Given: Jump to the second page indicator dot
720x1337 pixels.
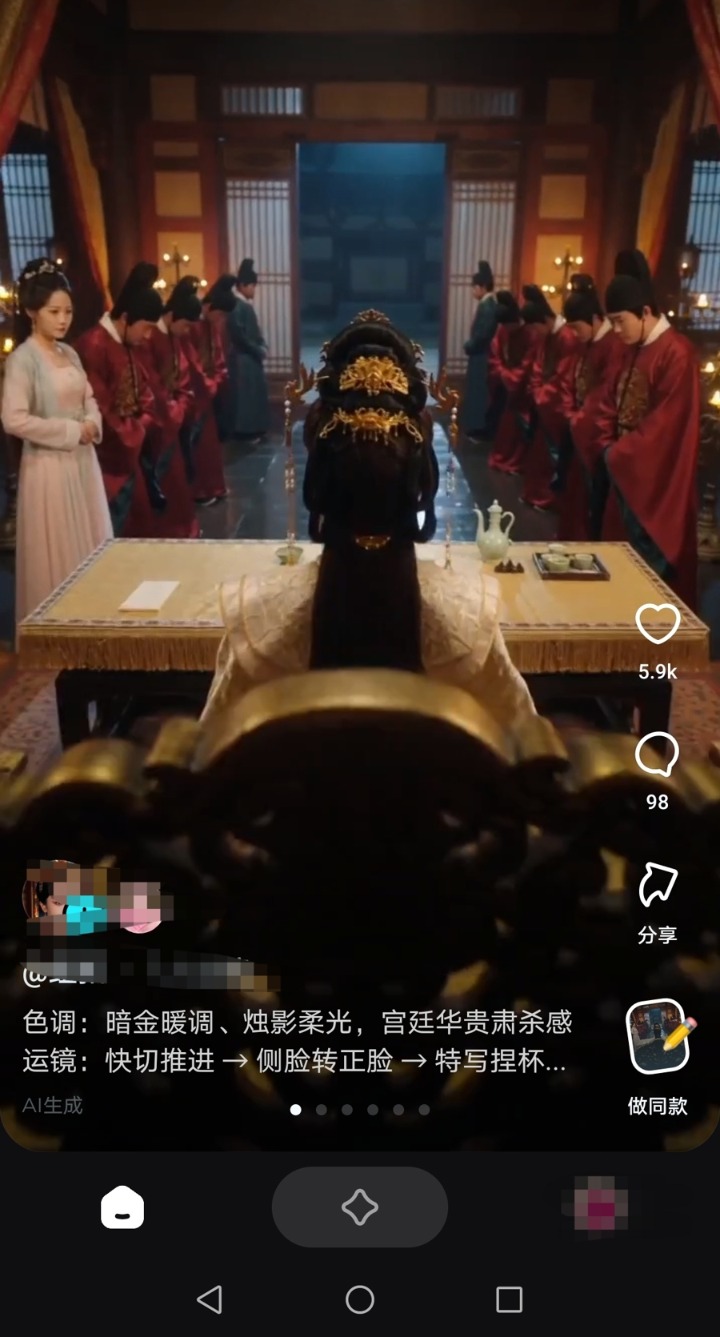Looking at the screenshot, I should 321,1110.
